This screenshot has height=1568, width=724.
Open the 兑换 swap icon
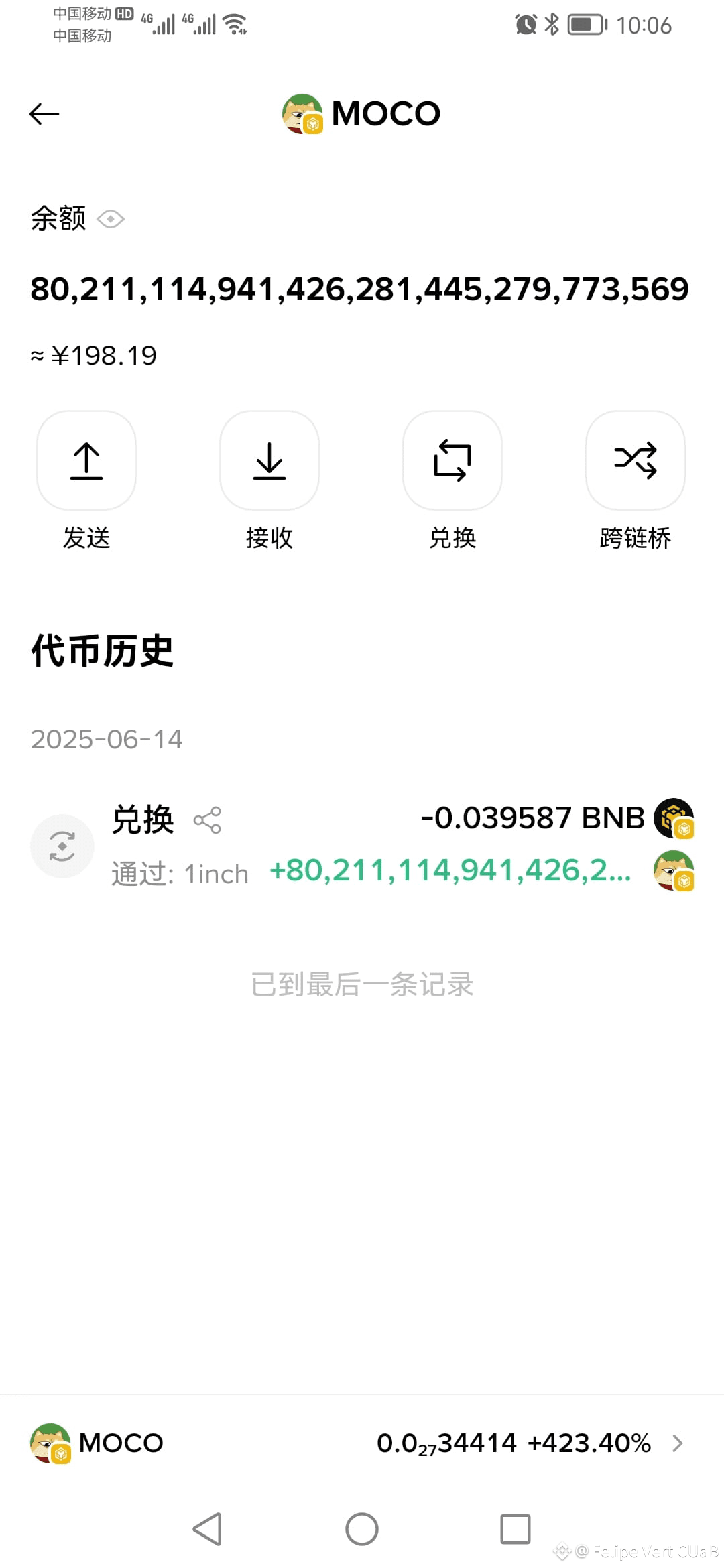point(452,461)
